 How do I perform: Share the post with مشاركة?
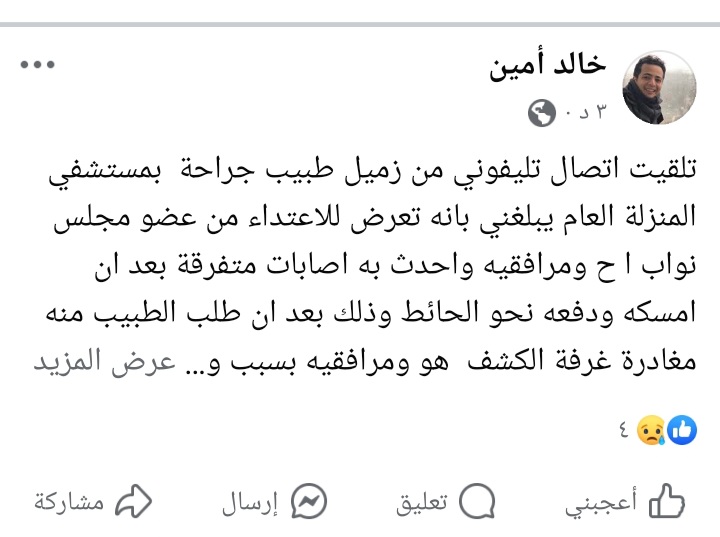[88, 502]
